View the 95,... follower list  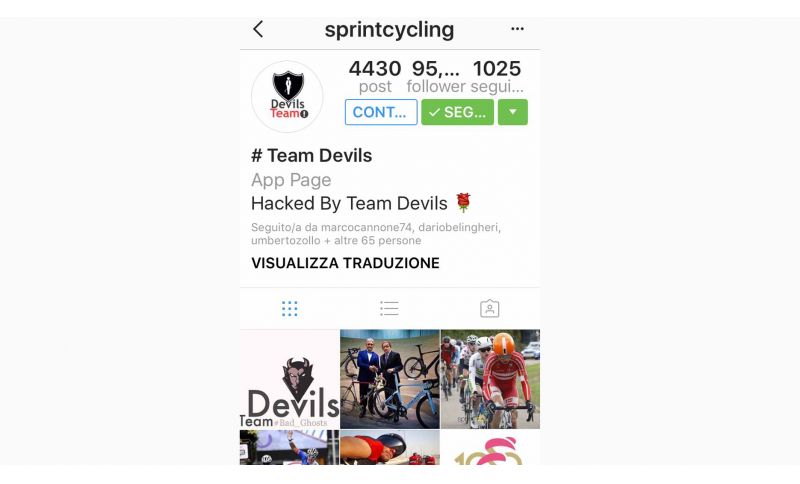click(x=436, y=77)
